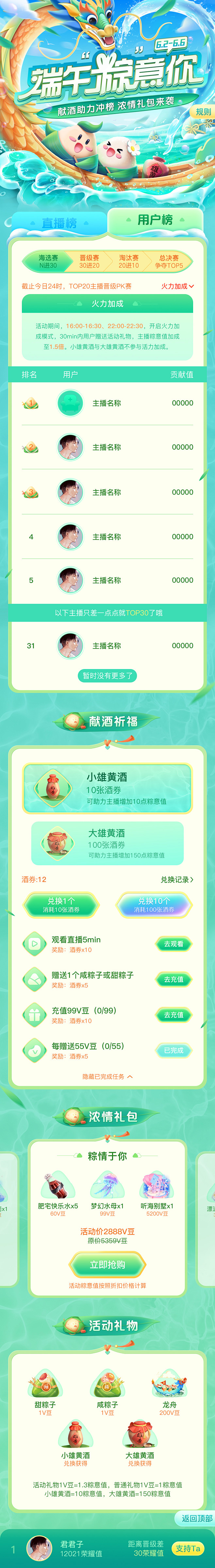
Task: Hide completed tasks via 隐藏已完成任务
Action: click(107, 1076)
